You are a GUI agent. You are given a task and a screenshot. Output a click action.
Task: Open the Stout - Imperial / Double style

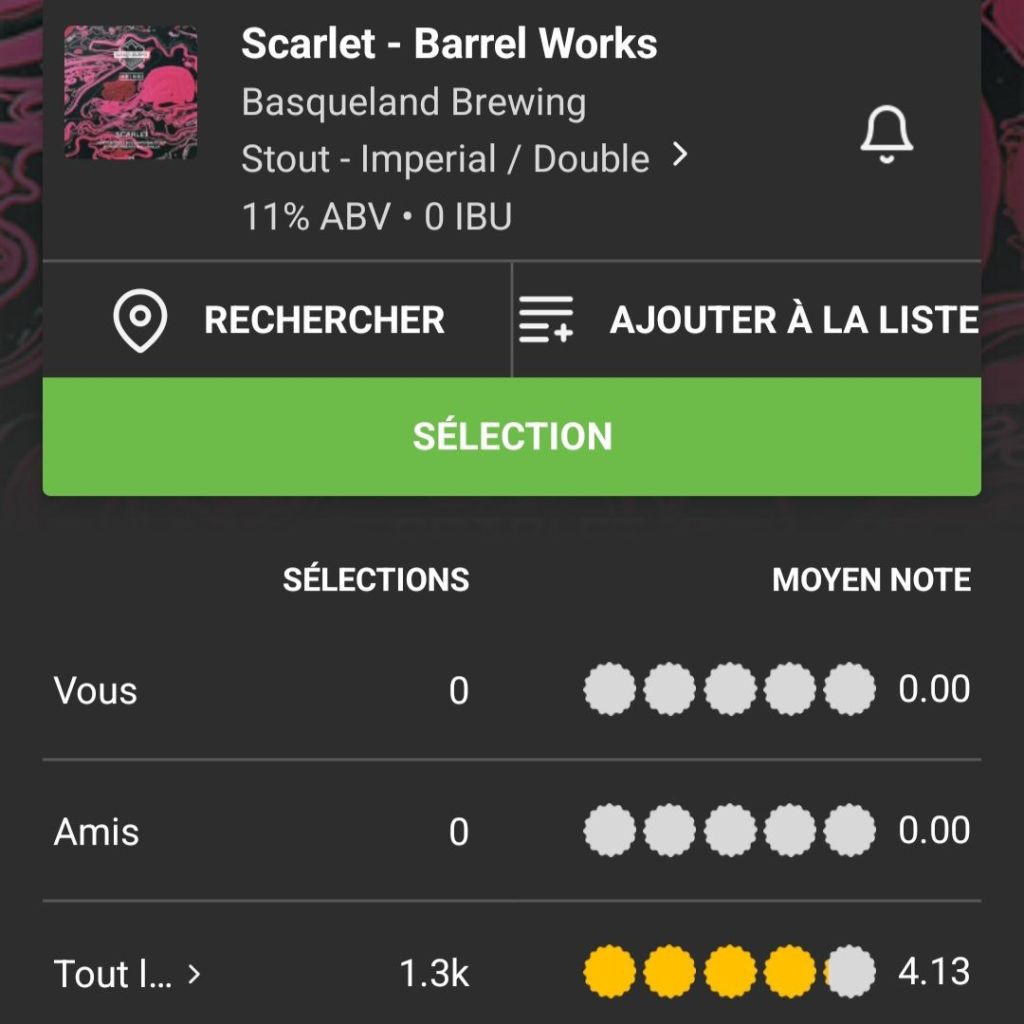(464, 159)
